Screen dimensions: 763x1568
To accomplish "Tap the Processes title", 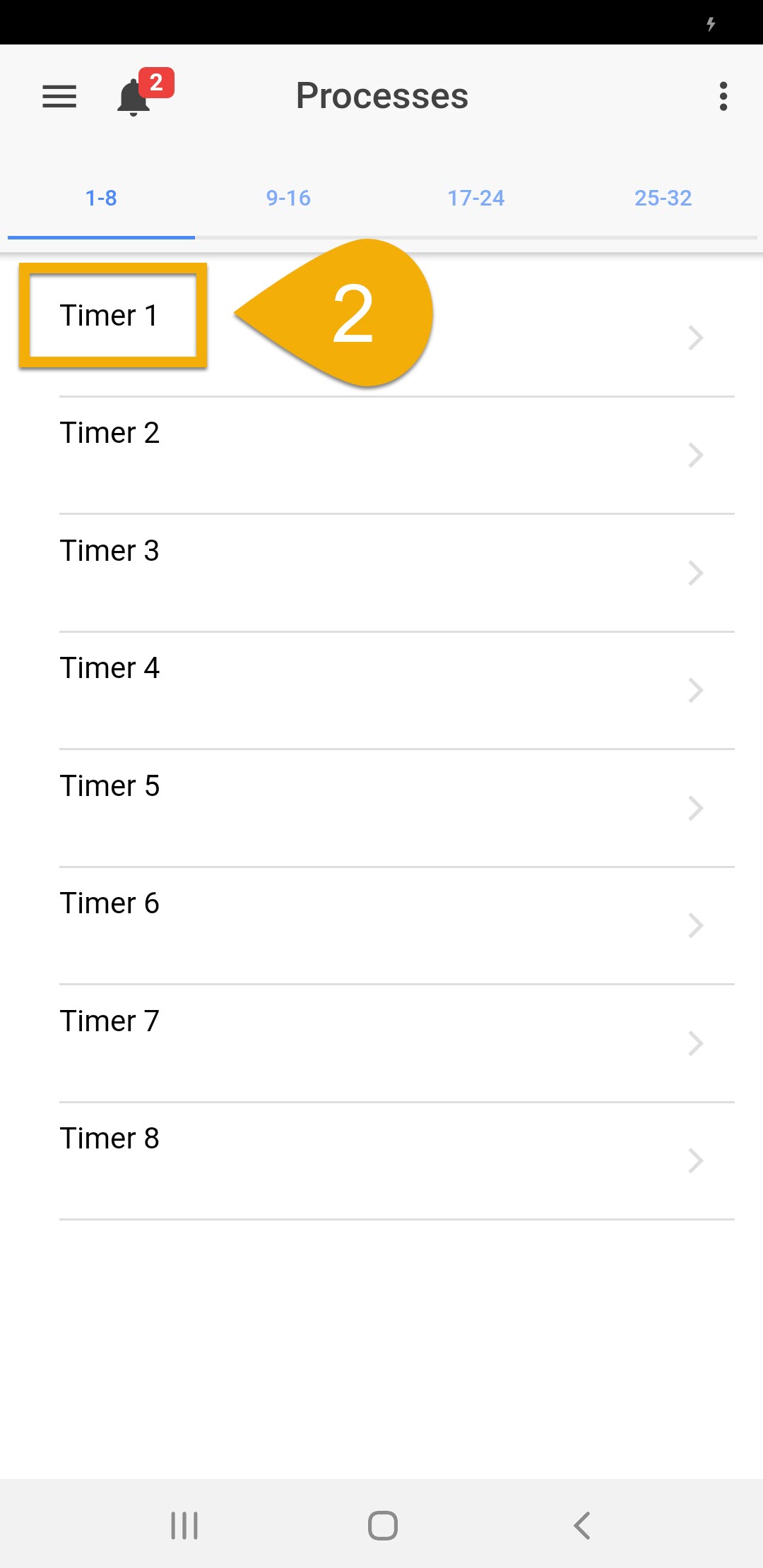I will pos(381,95).
